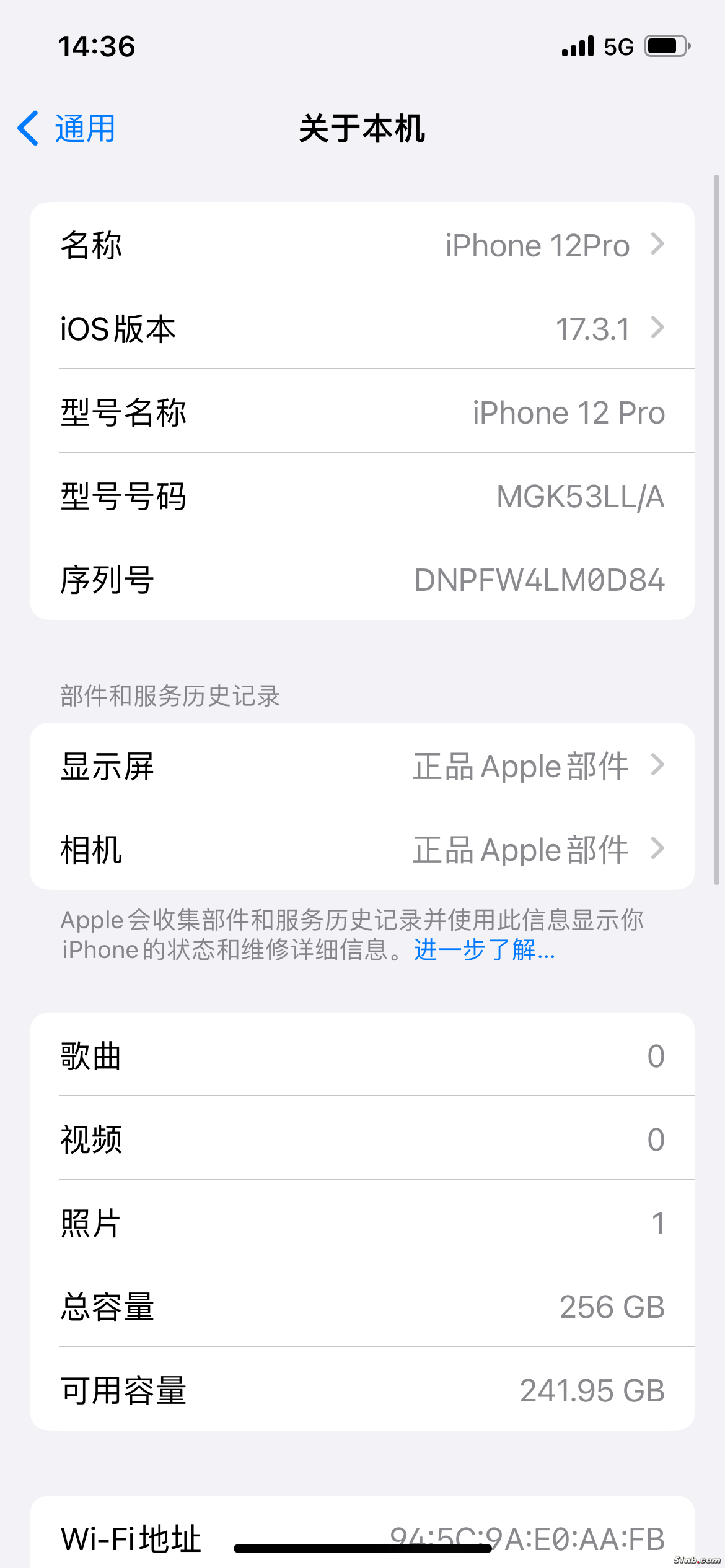
Task: Tap the 型号号码 row to toggle model number
Action: 362,496
